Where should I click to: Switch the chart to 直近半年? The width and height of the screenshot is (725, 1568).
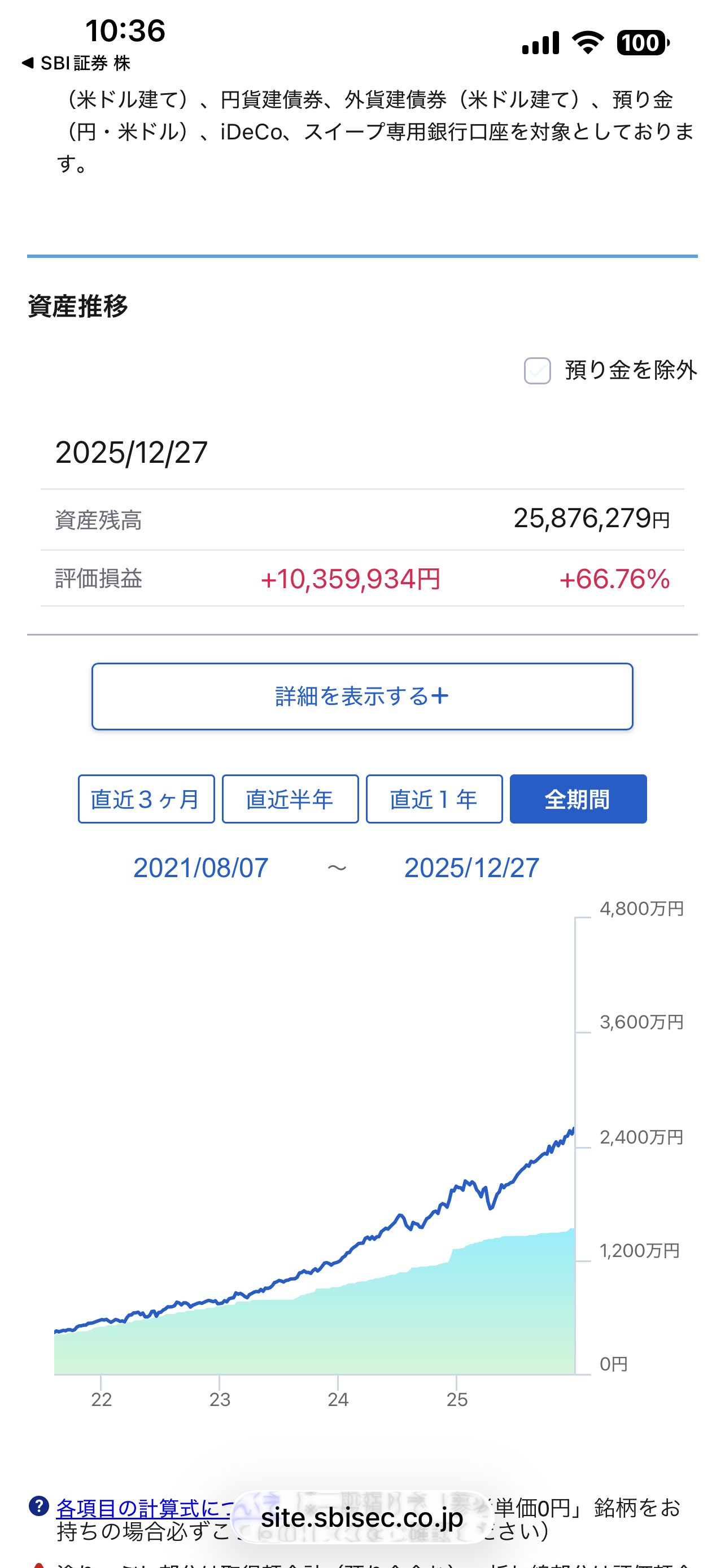pos(290,799)
